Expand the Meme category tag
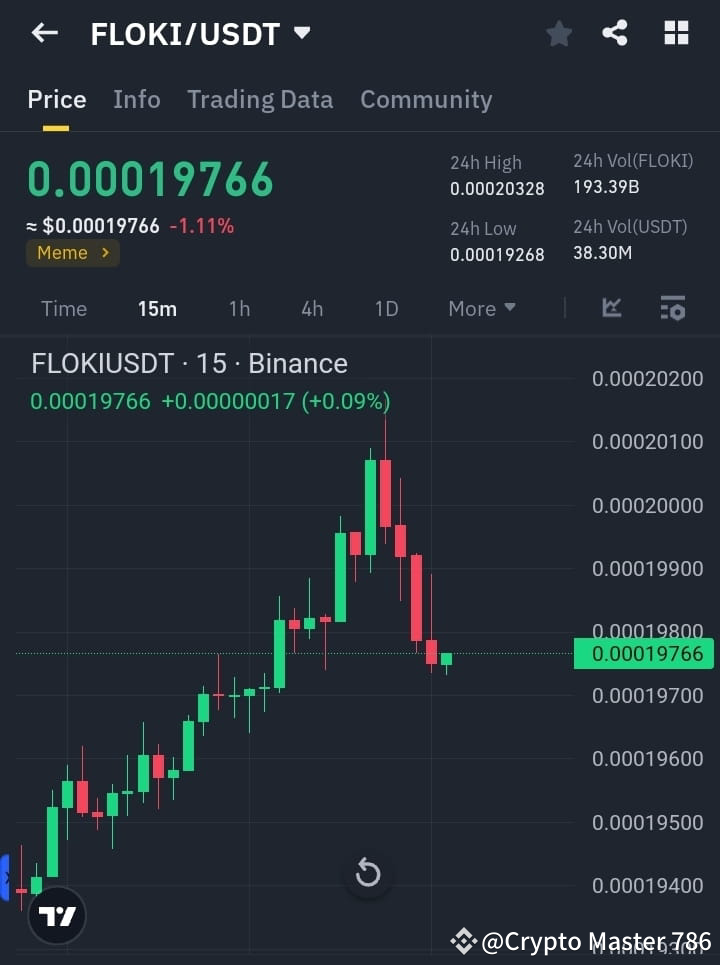 [72, 253]
